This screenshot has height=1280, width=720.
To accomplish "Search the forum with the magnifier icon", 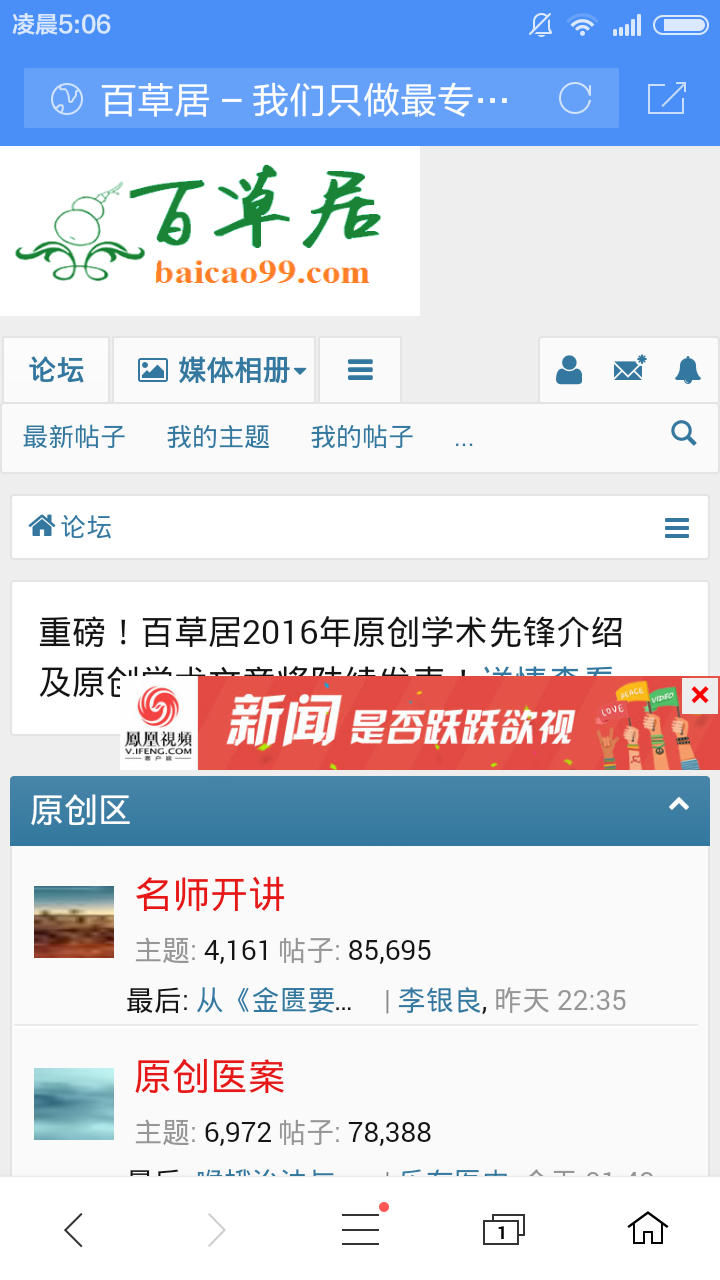I will click(684, 433).
